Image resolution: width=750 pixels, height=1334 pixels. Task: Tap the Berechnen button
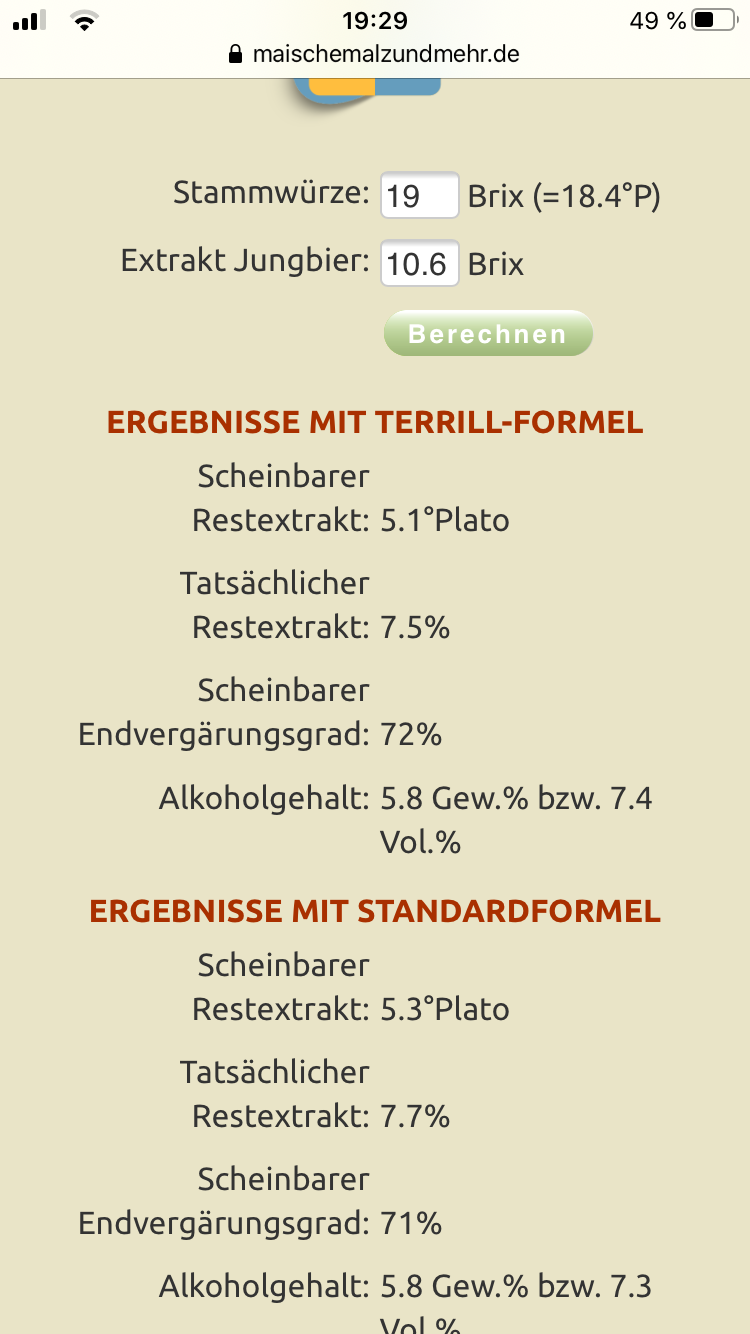(x=488, y=334)
